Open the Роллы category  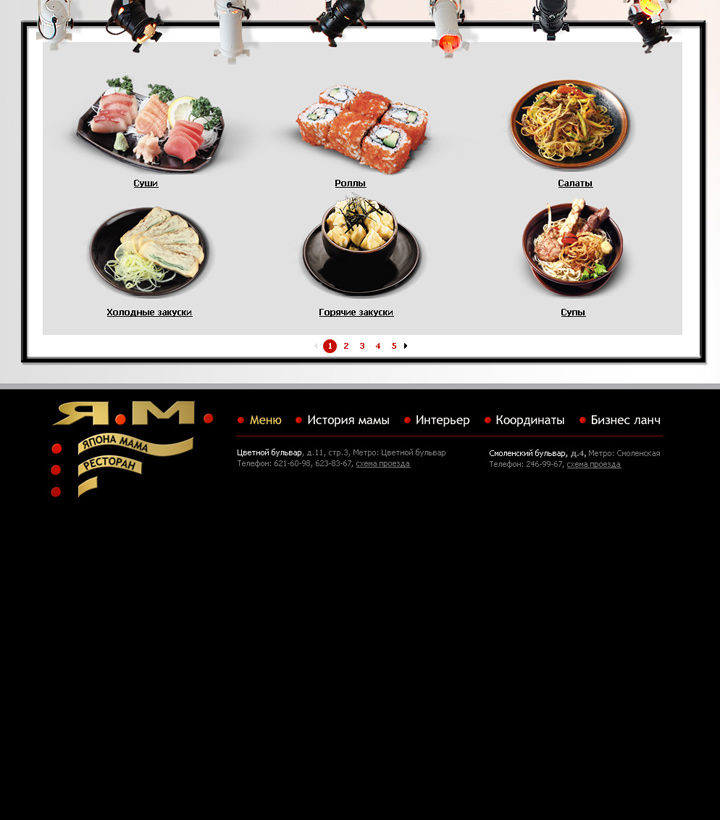[x=350, y=184]
